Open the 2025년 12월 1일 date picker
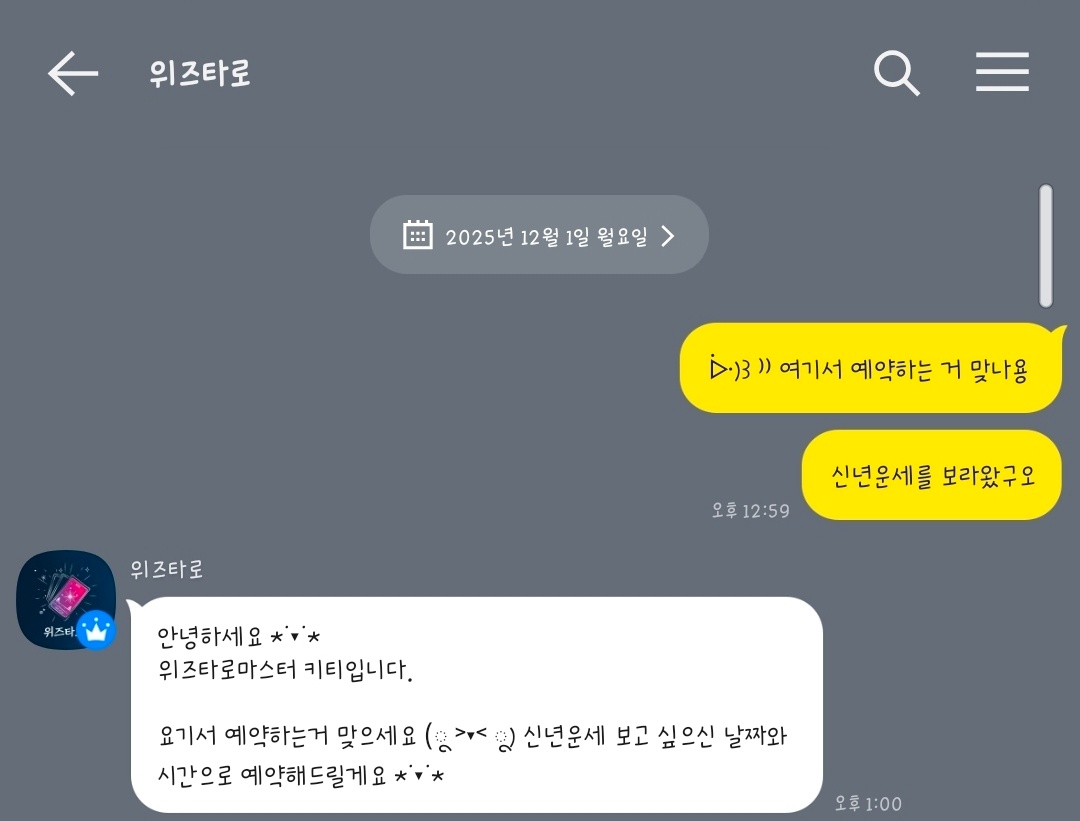Viewport: 1080px width, 821px height. click(x=539, y=236)
